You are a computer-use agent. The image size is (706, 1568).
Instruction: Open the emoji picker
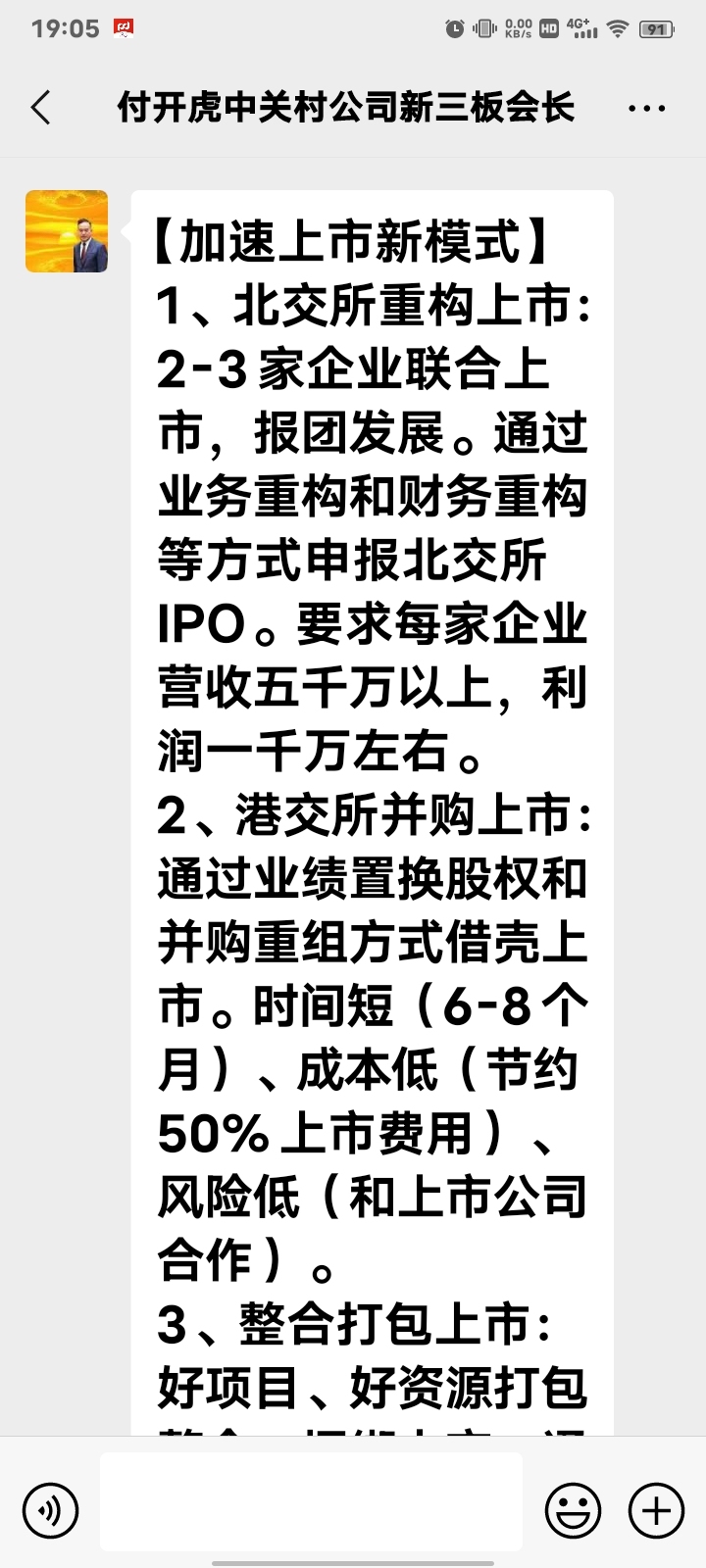pyautogui.click(x=573, y=1510)
